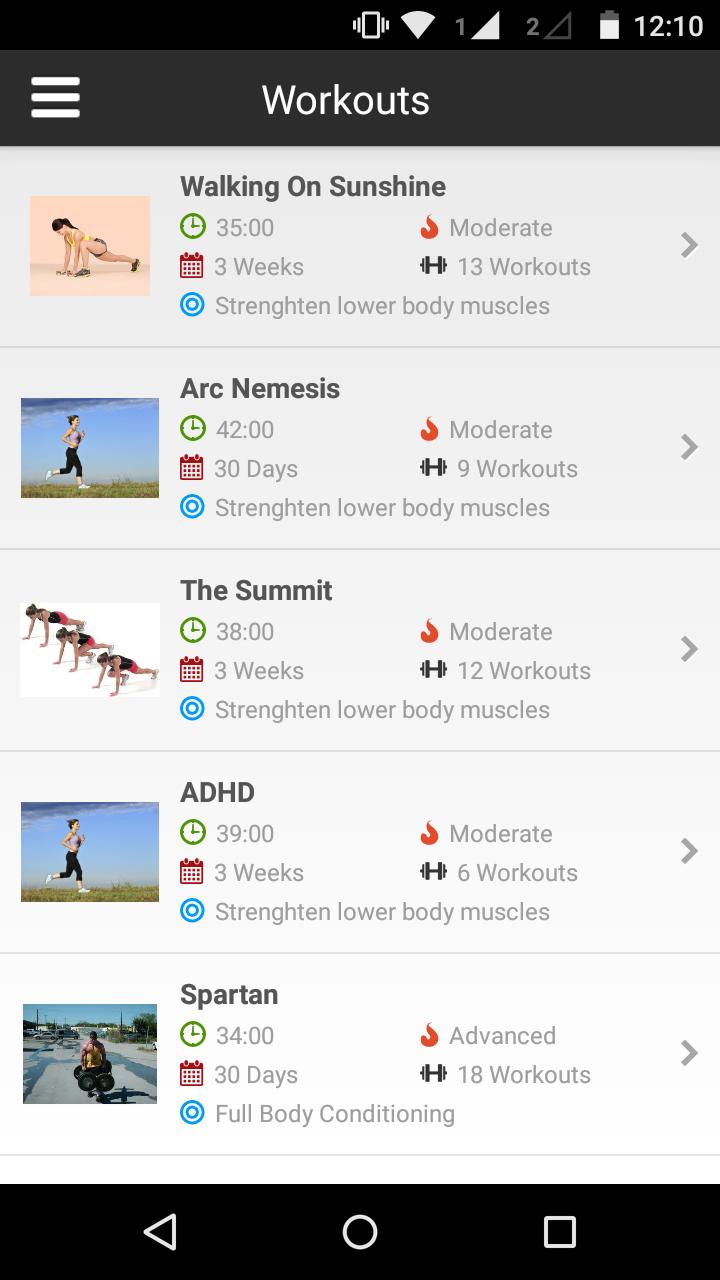
Task: Click the calendar icon showing 30 Days on Arc Nemesis
Action: point(191,467)
